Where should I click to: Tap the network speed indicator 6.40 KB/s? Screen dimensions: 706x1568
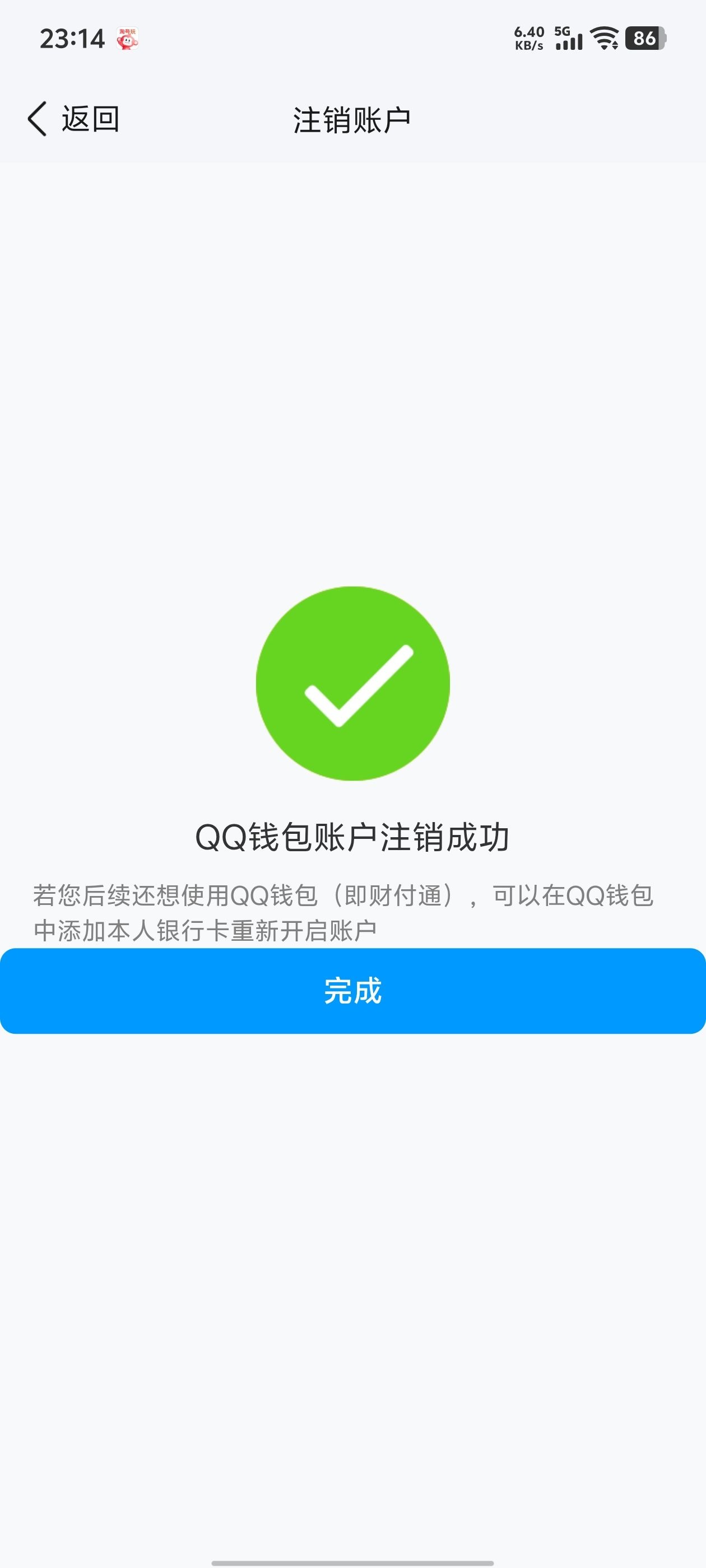tap(527, 38)
